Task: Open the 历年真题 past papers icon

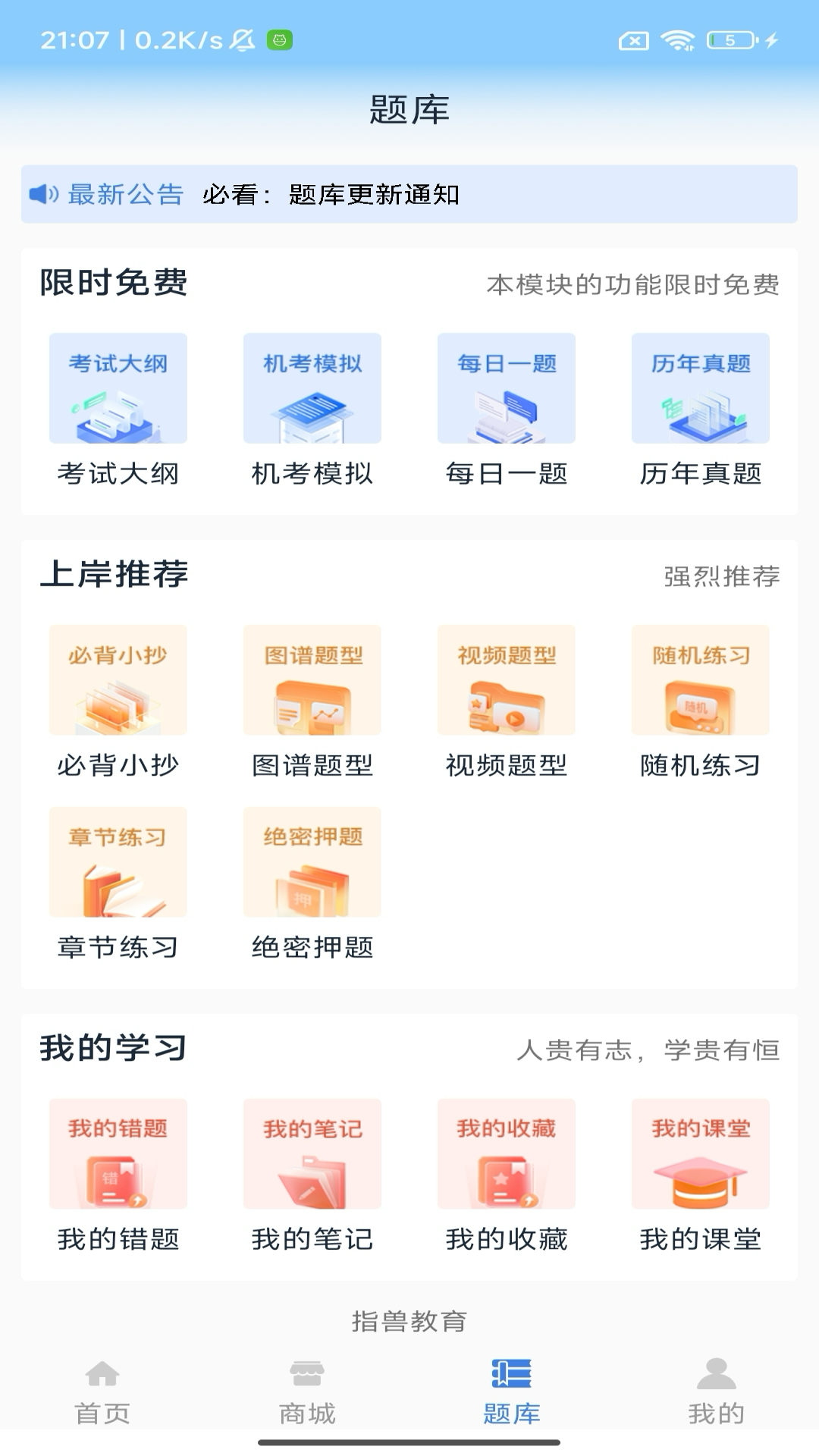Action: point(700,388)
